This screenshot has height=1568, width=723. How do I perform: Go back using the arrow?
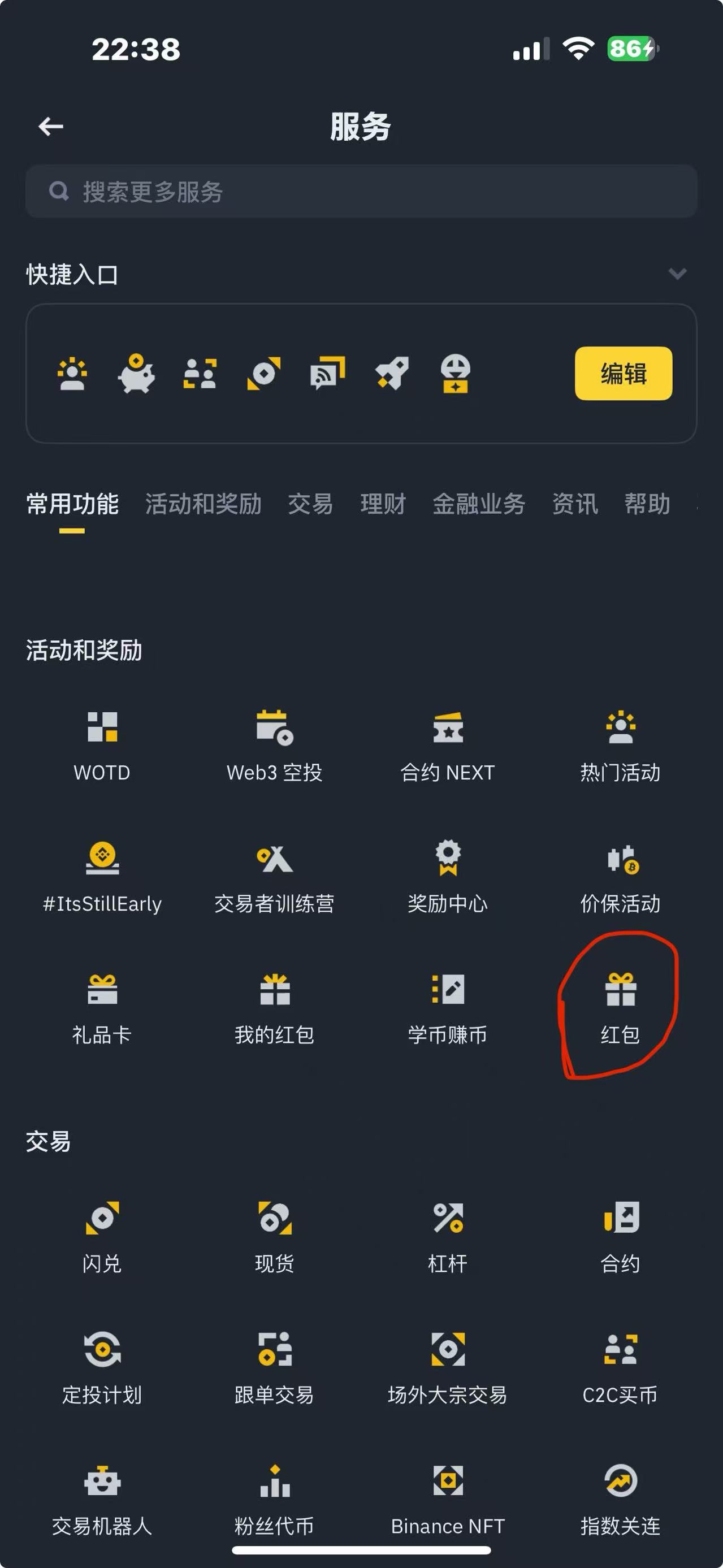coord(50,127)
